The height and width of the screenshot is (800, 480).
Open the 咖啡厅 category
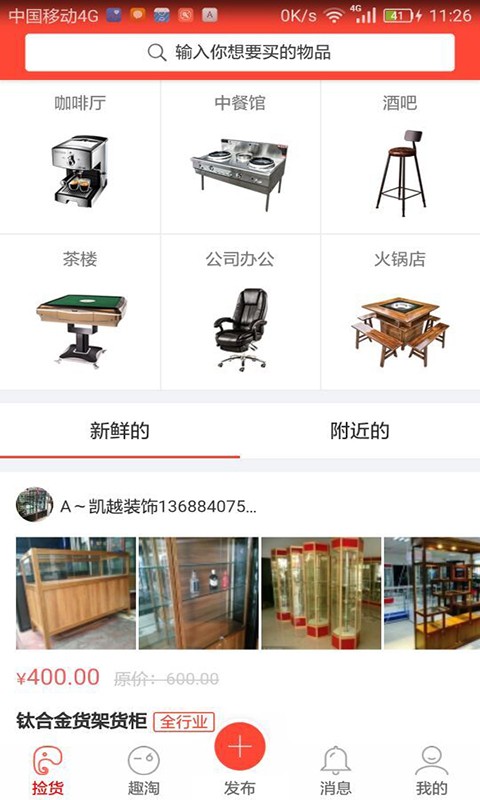click(80, 157)
